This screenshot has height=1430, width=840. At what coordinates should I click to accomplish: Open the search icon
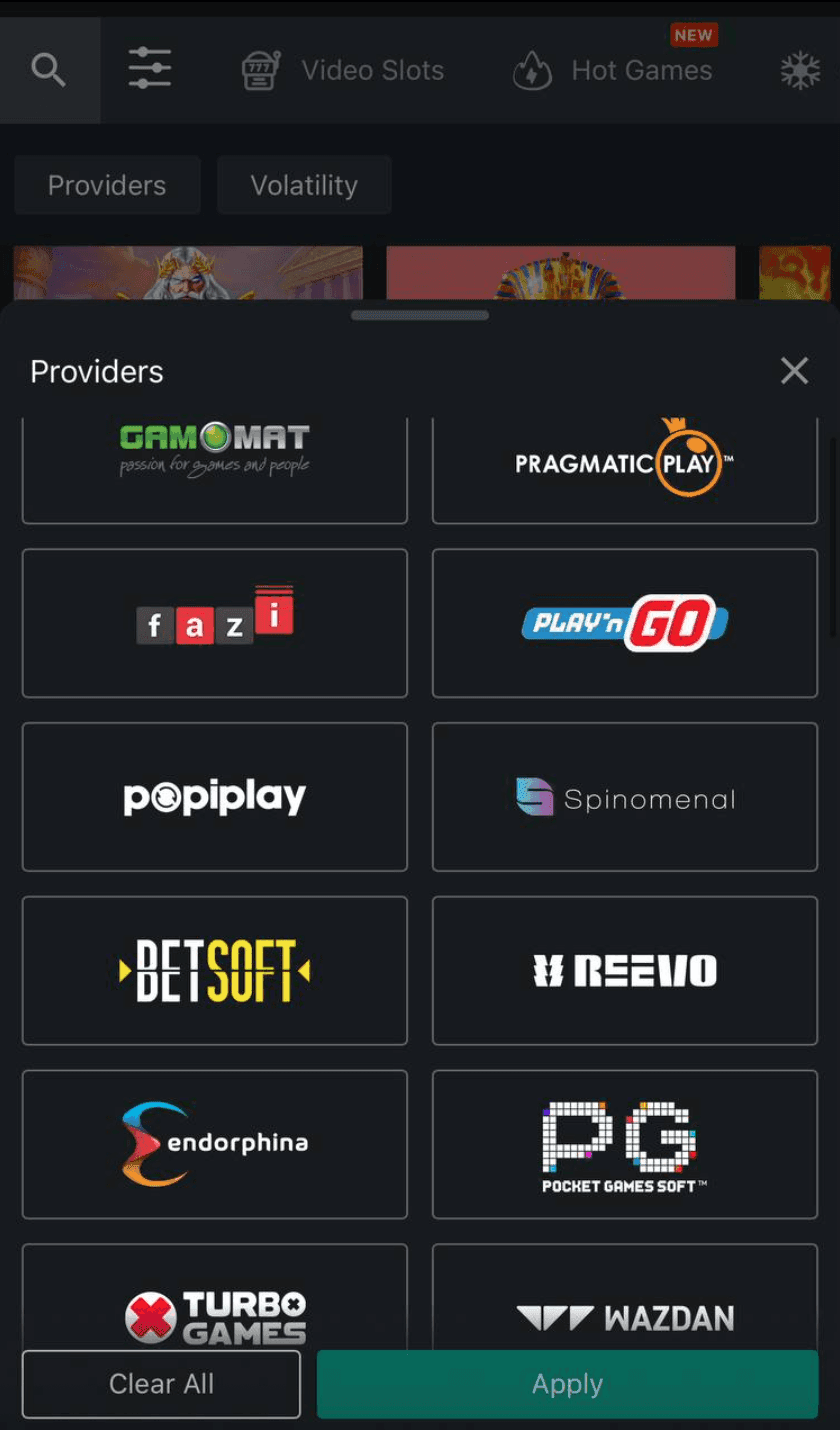click(48, 70)
